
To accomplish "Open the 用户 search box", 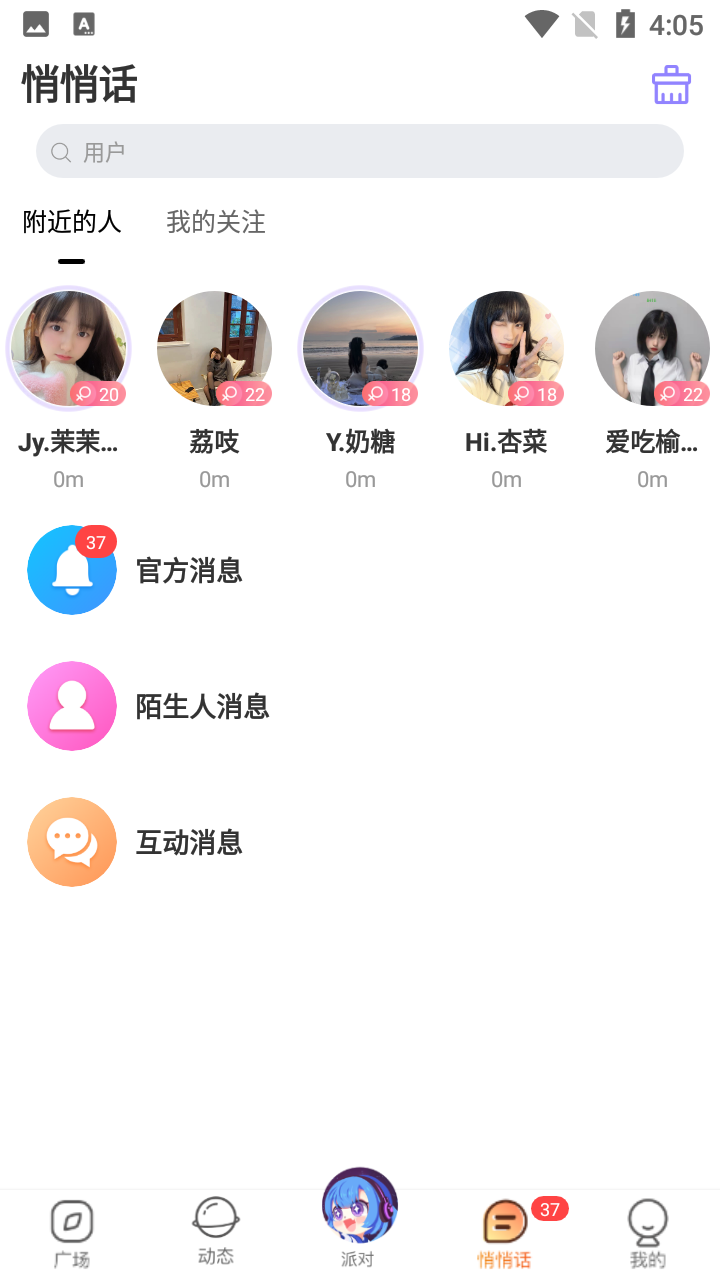I will coord(360,152).
